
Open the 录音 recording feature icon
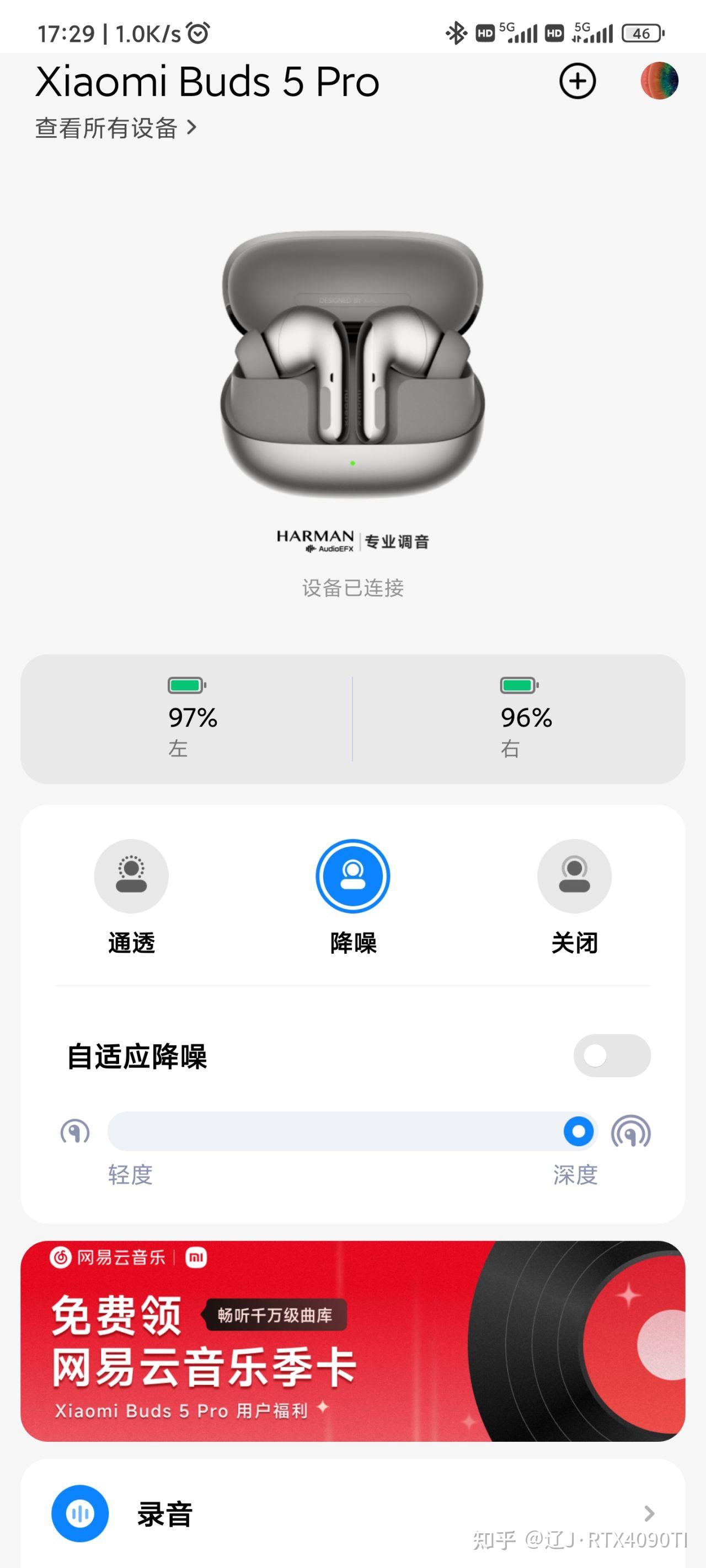coord(79,1514)
